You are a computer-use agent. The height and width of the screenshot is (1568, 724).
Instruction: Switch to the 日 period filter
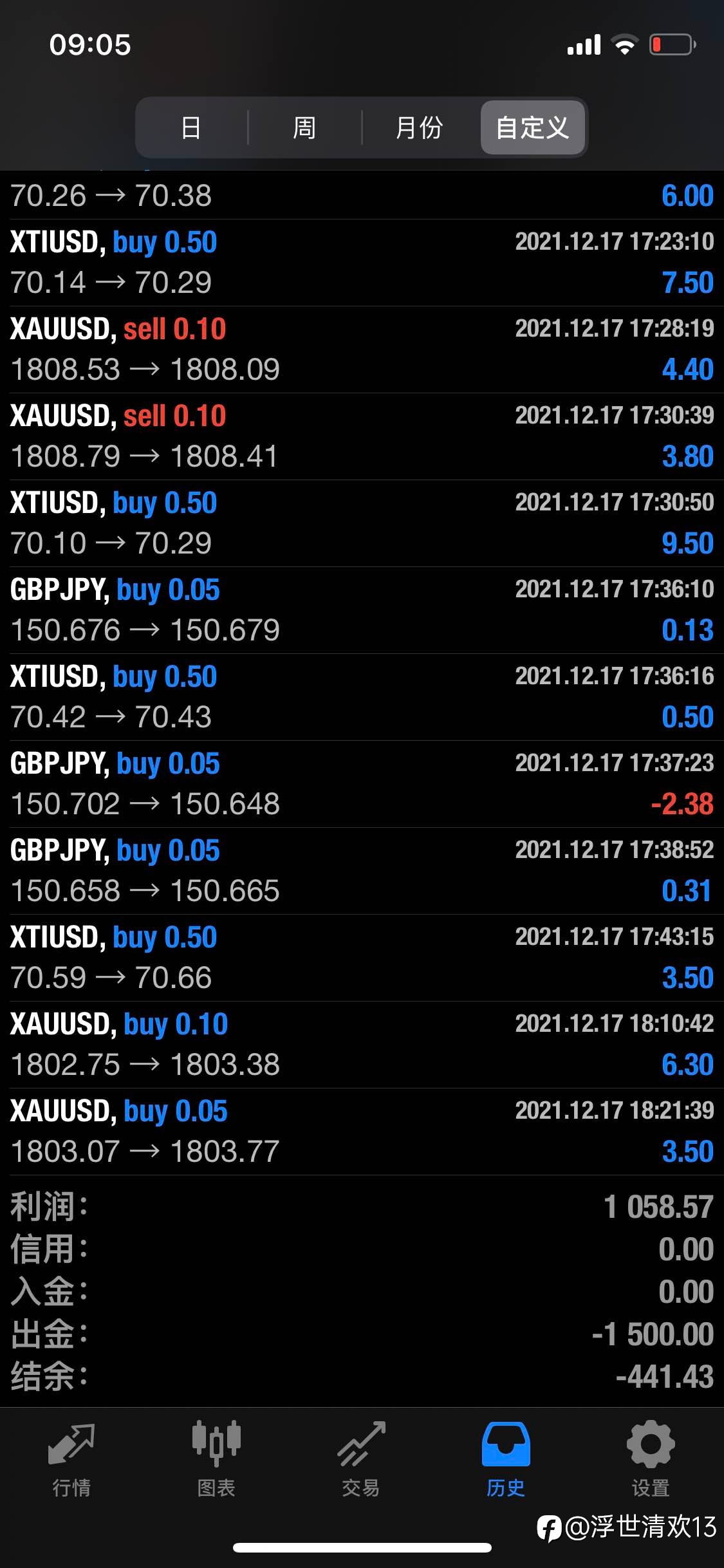point(192,127)
